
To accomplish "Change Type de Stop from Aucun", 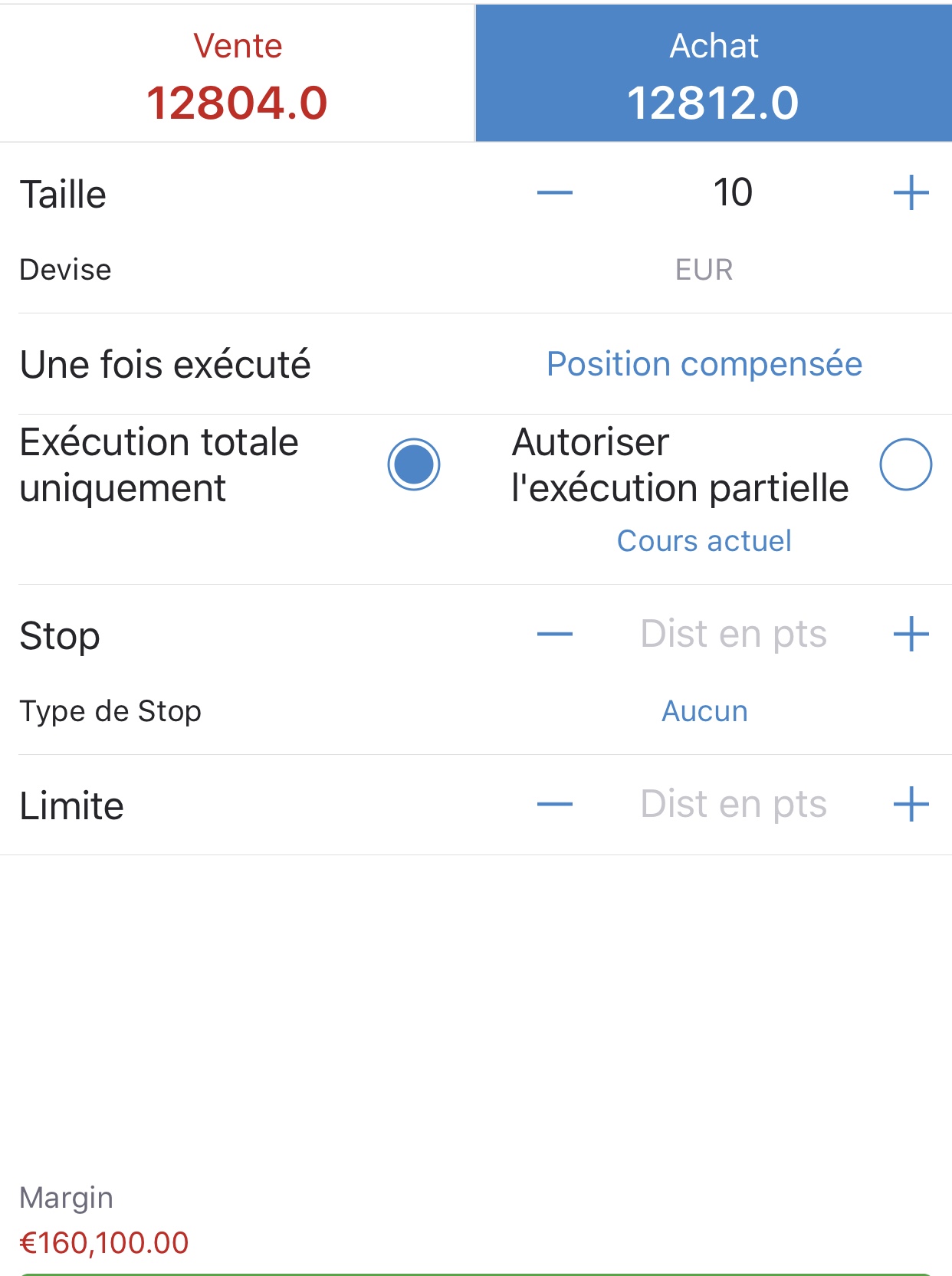I will coord(704,711).
